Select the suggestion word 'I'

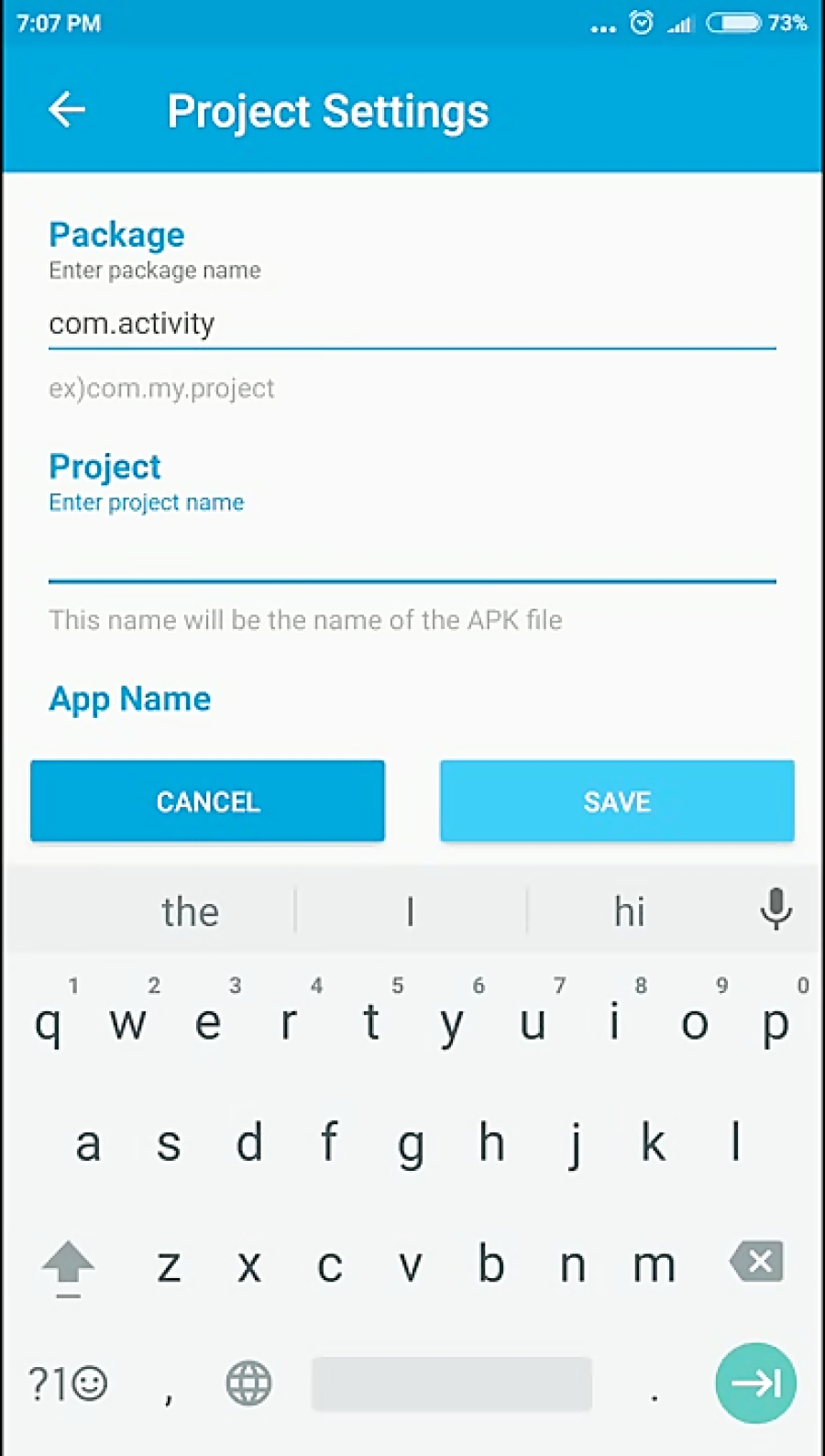click(410, 910)
